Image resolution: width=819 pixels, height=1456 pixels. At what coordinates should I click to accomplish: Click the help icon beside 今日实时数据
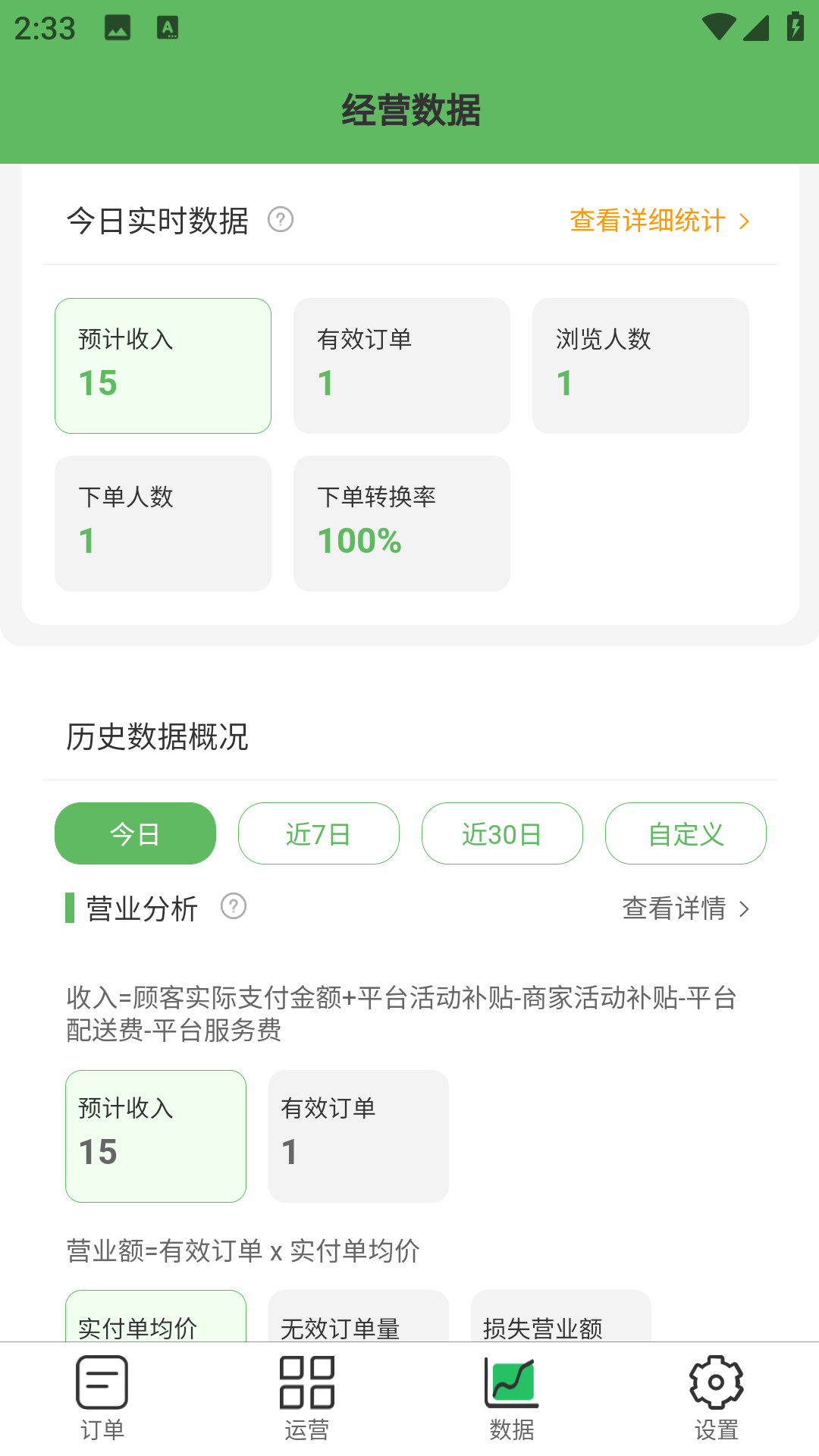280,221
